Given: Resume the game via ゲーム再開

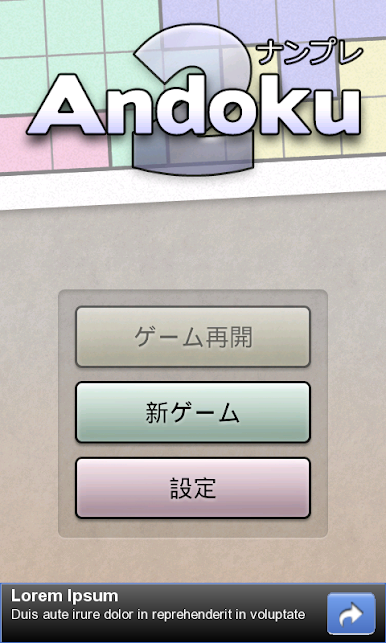Looking at the screenshot, I should (193, 337).
